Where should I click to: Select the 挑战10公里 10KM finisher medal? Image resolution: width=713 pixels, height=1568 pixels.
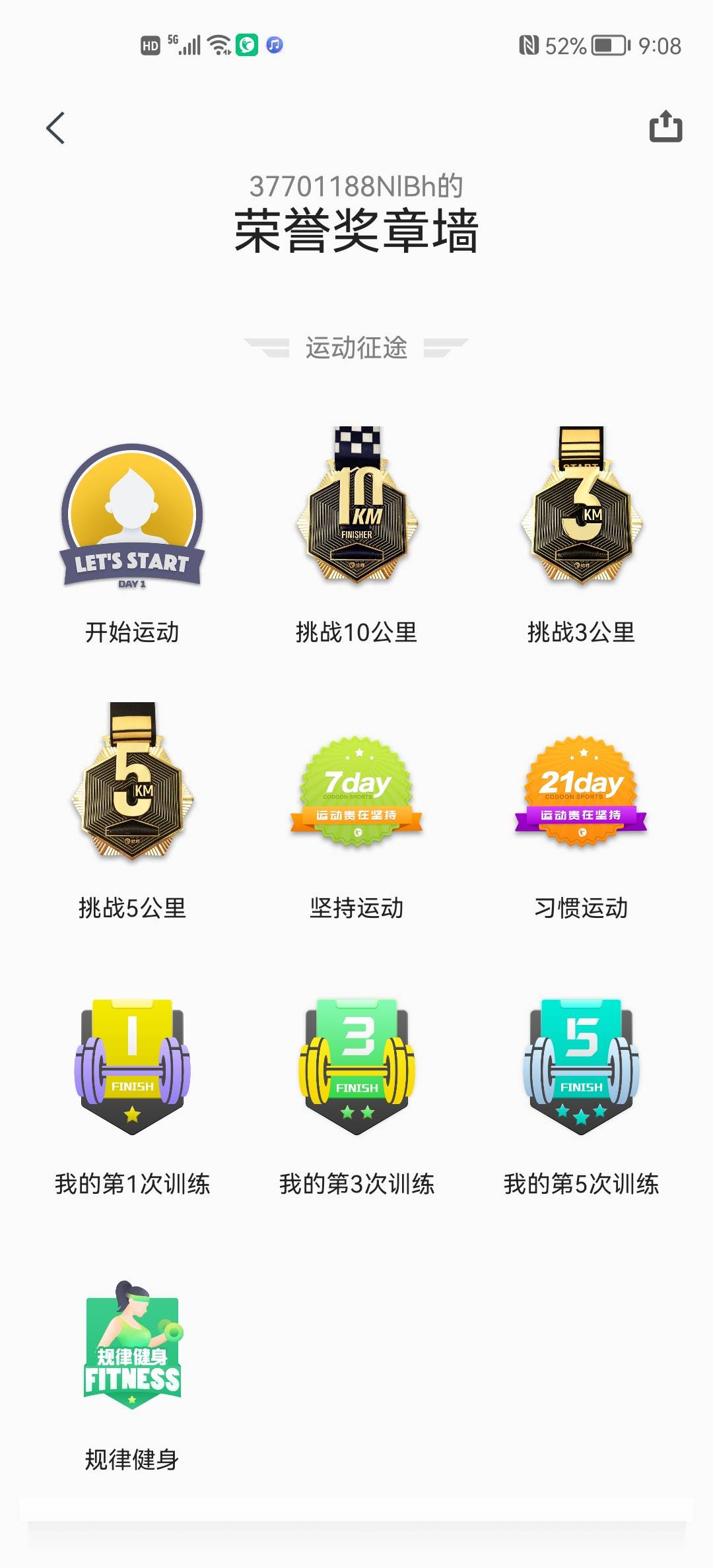(356, 521)
